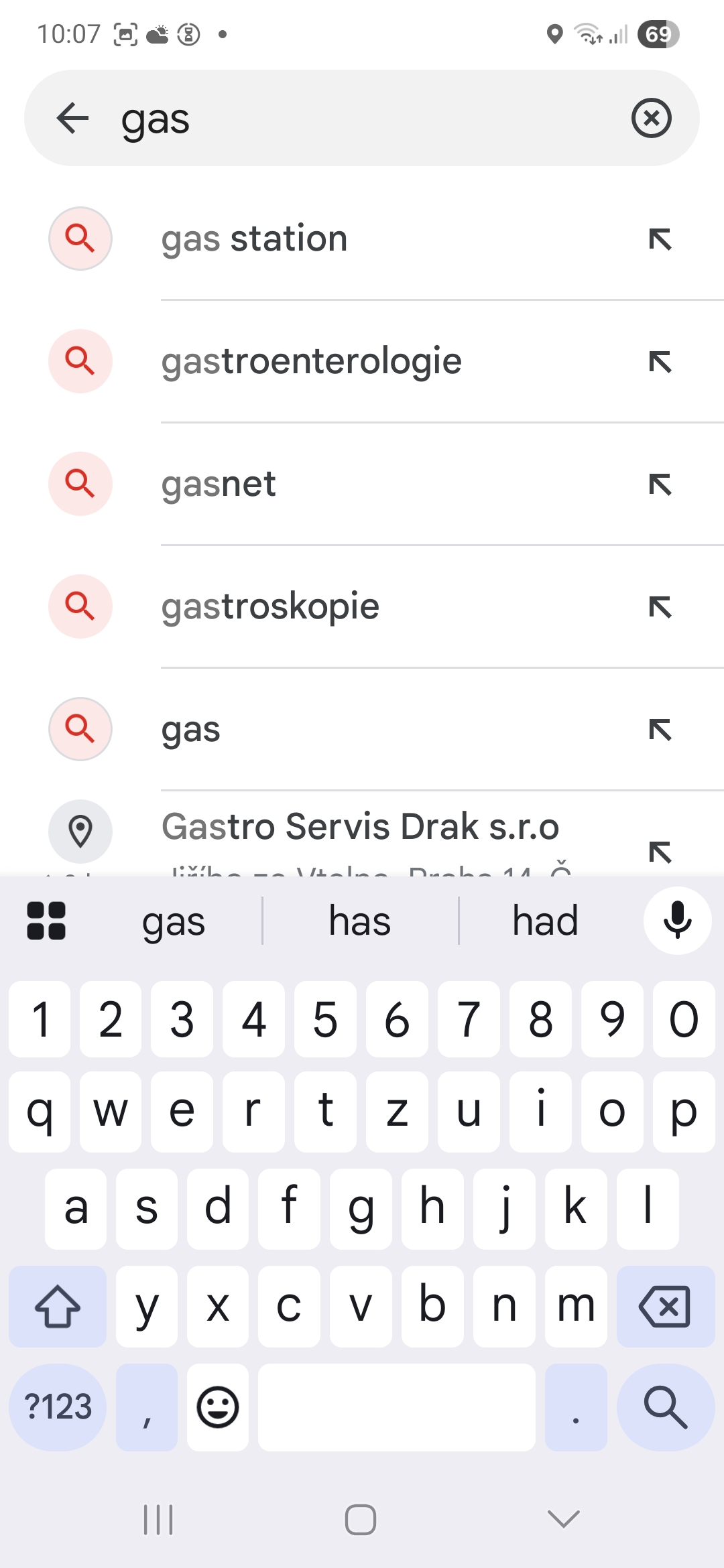Image resolution: width=724 pixels, height=1568 pixels.
Task: Submit search with the keyboard search key
Action: coord(665,1407)
